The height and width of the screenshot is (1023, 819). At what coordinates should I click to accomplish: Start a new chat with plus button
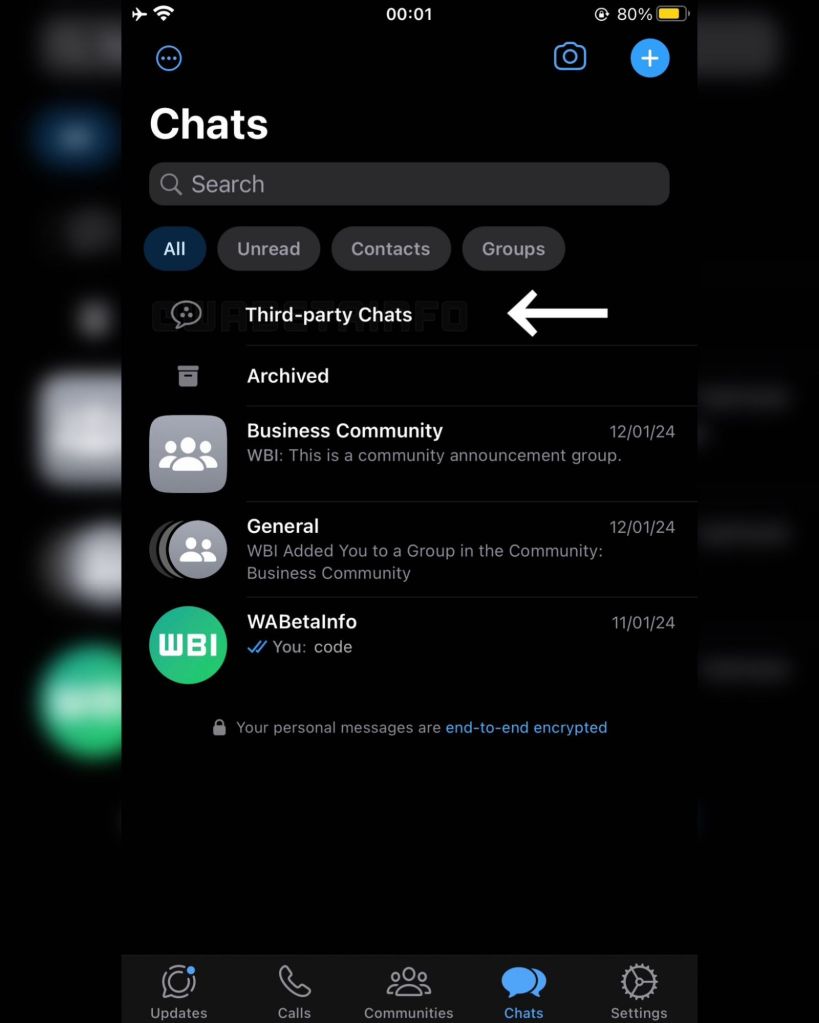pyautogui.click(x=649, y=58)
